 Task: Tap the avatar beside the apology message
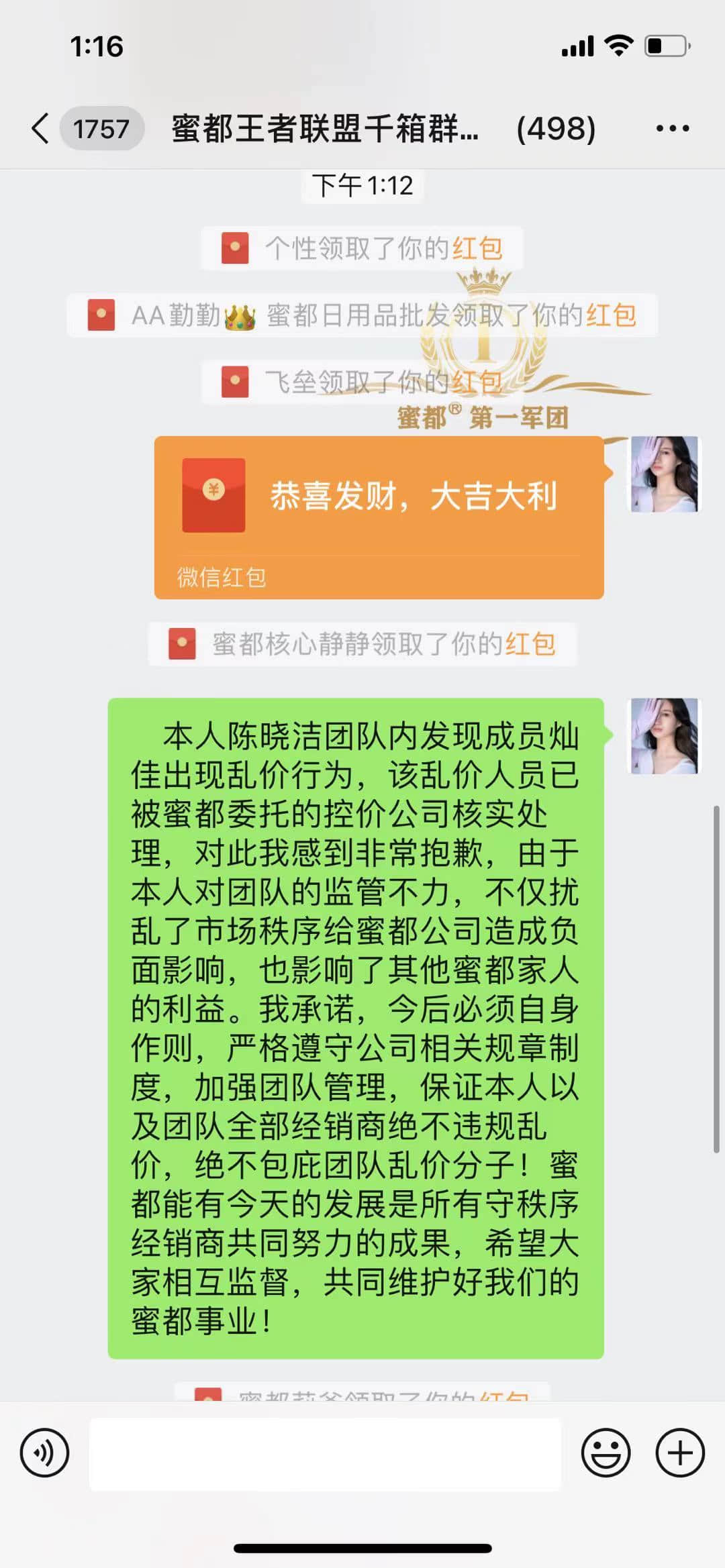[664, 736]
